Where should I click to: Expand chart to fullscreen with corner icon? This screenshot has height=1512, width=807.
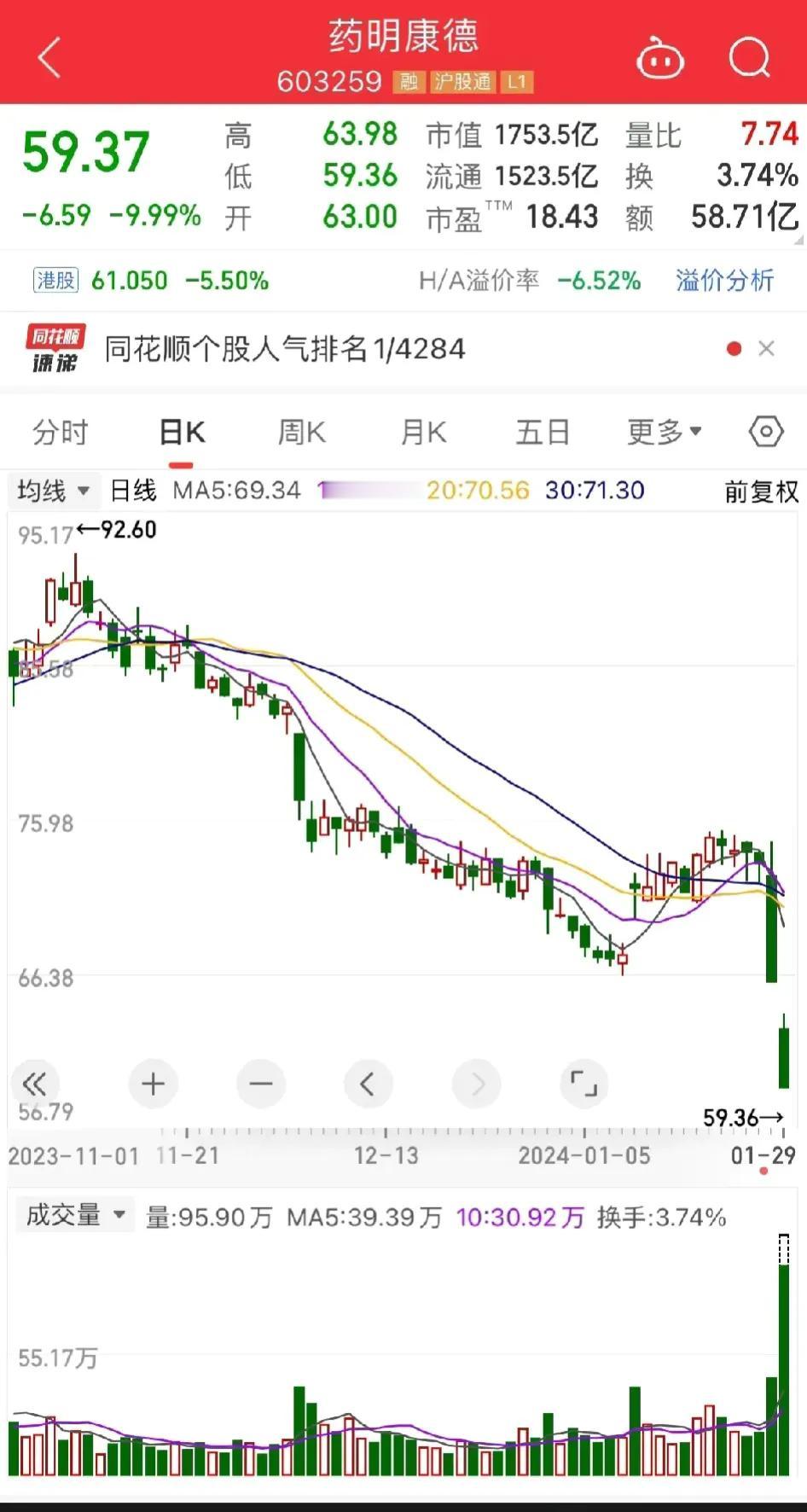583,1084
